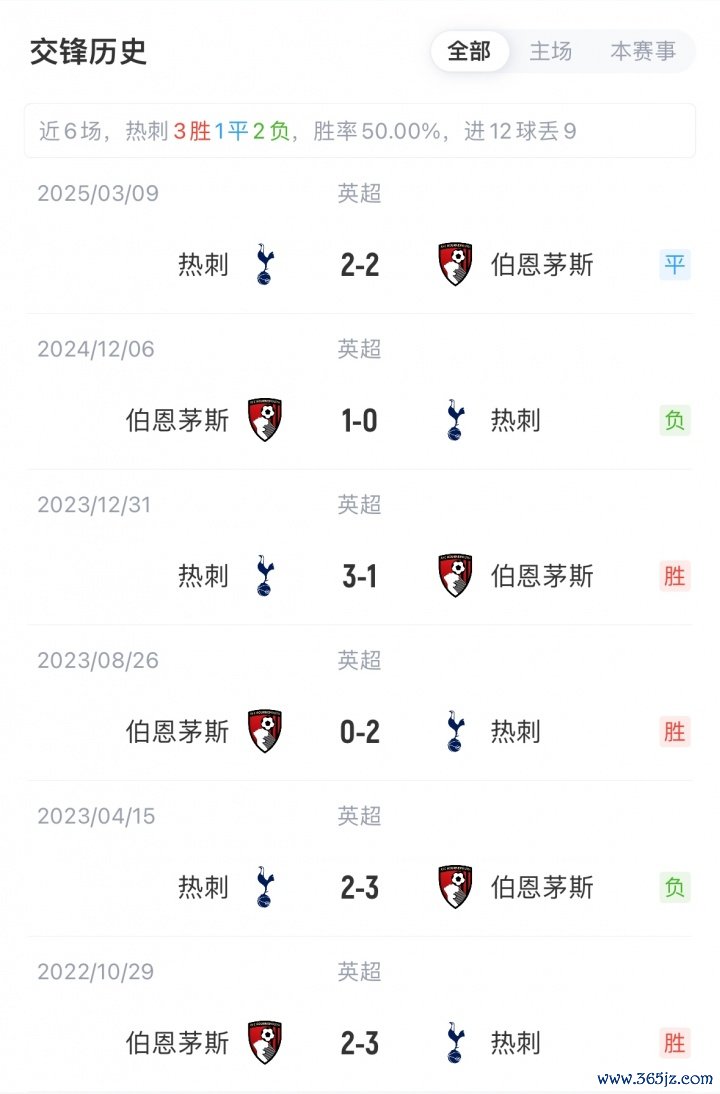
Task: Select the 全部 filter tab
Action: point(470,52)
